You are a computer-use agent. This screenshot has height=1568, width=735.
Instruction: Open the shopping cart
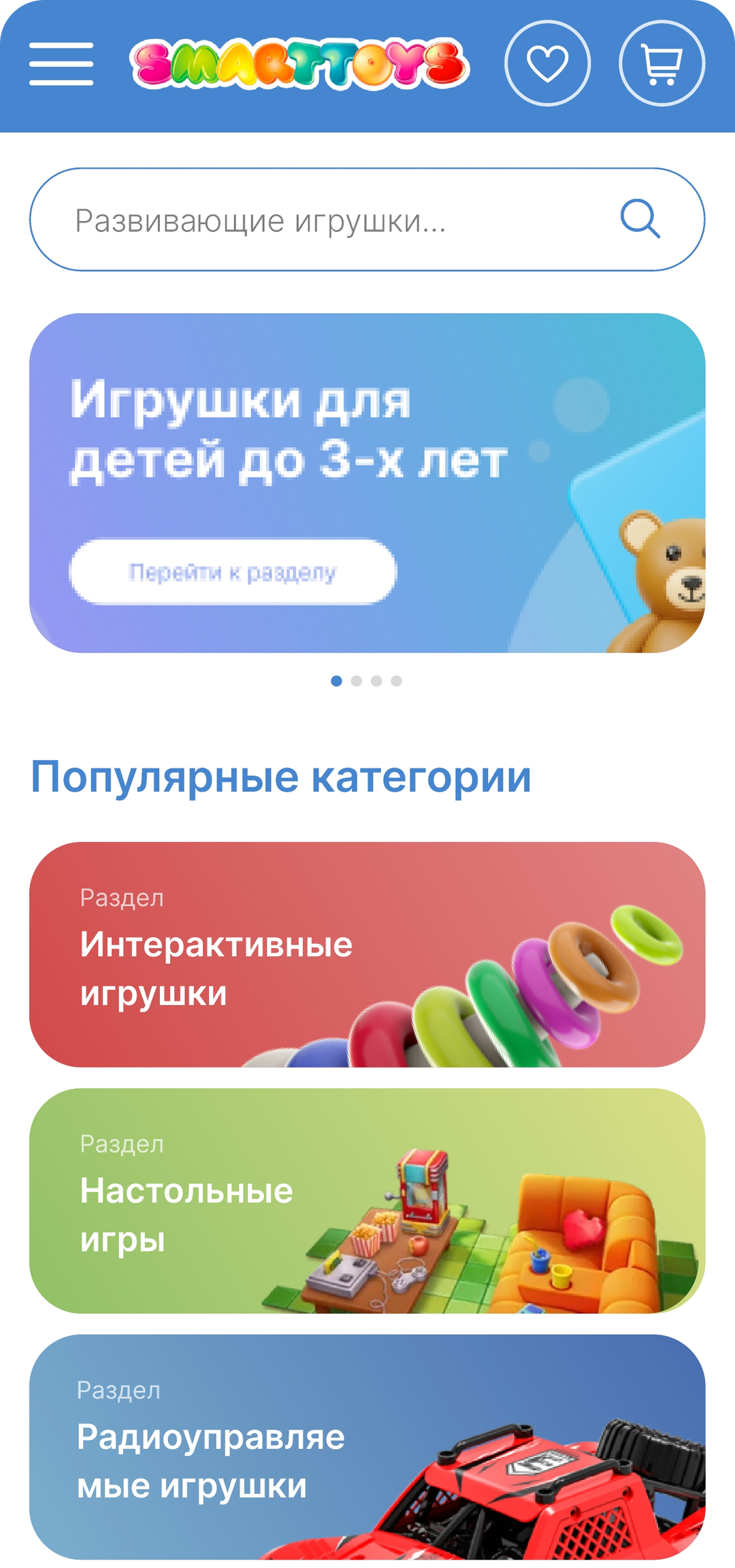pos(661,63)
